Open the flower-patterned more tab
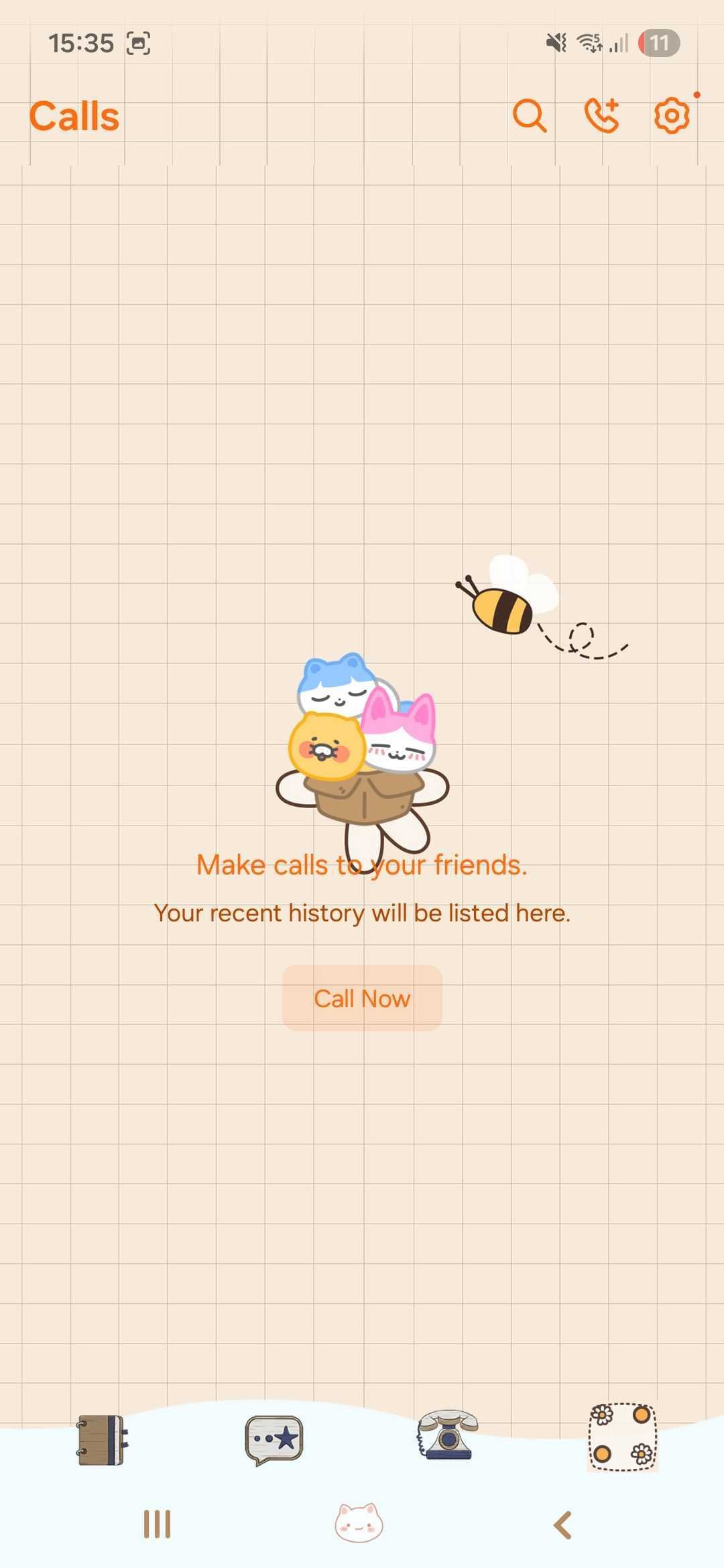This screenshot has width=724, height=1568. click(x=622, y=1437)
